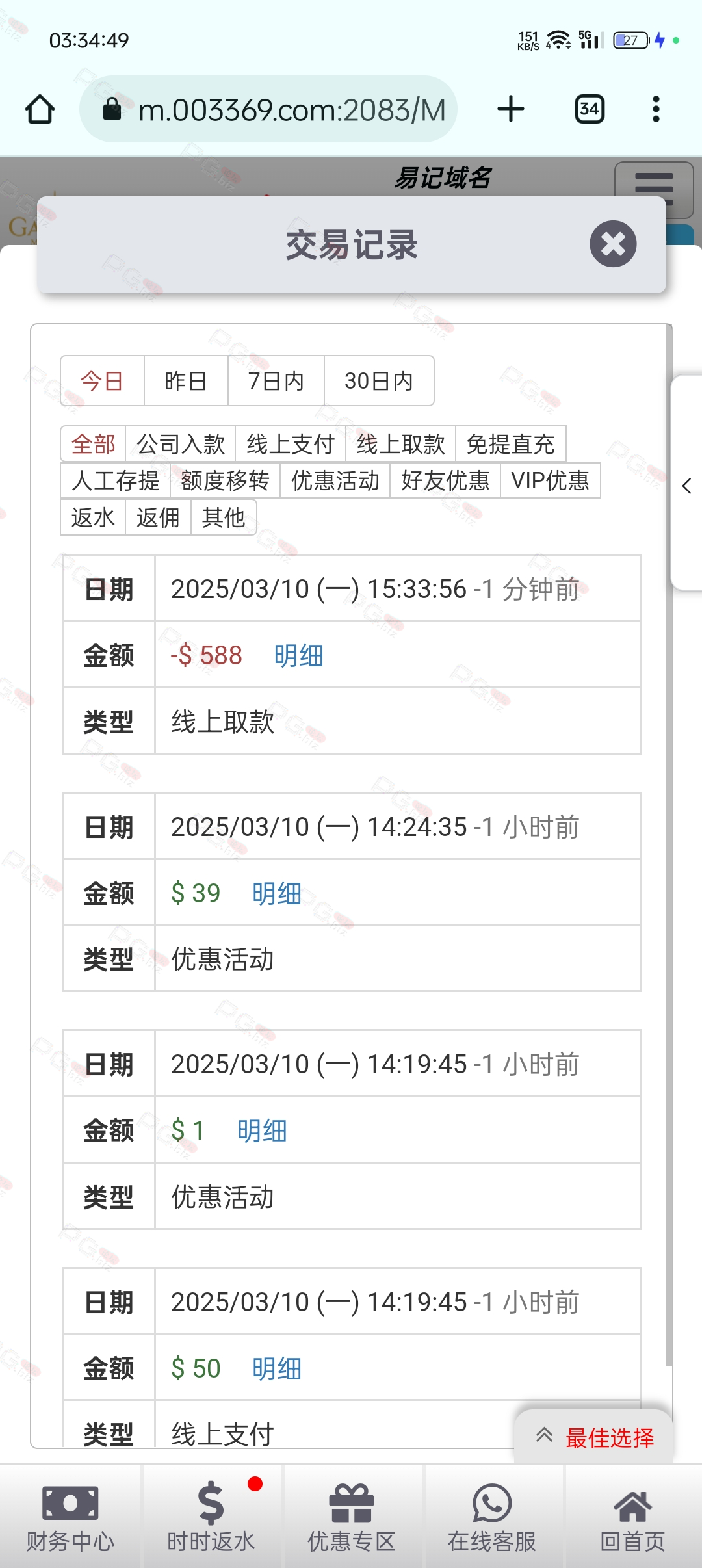This screenshot has height=1568, width=702.
Task: View 明细 of the $39 promotion
Action: coord(277,893)
